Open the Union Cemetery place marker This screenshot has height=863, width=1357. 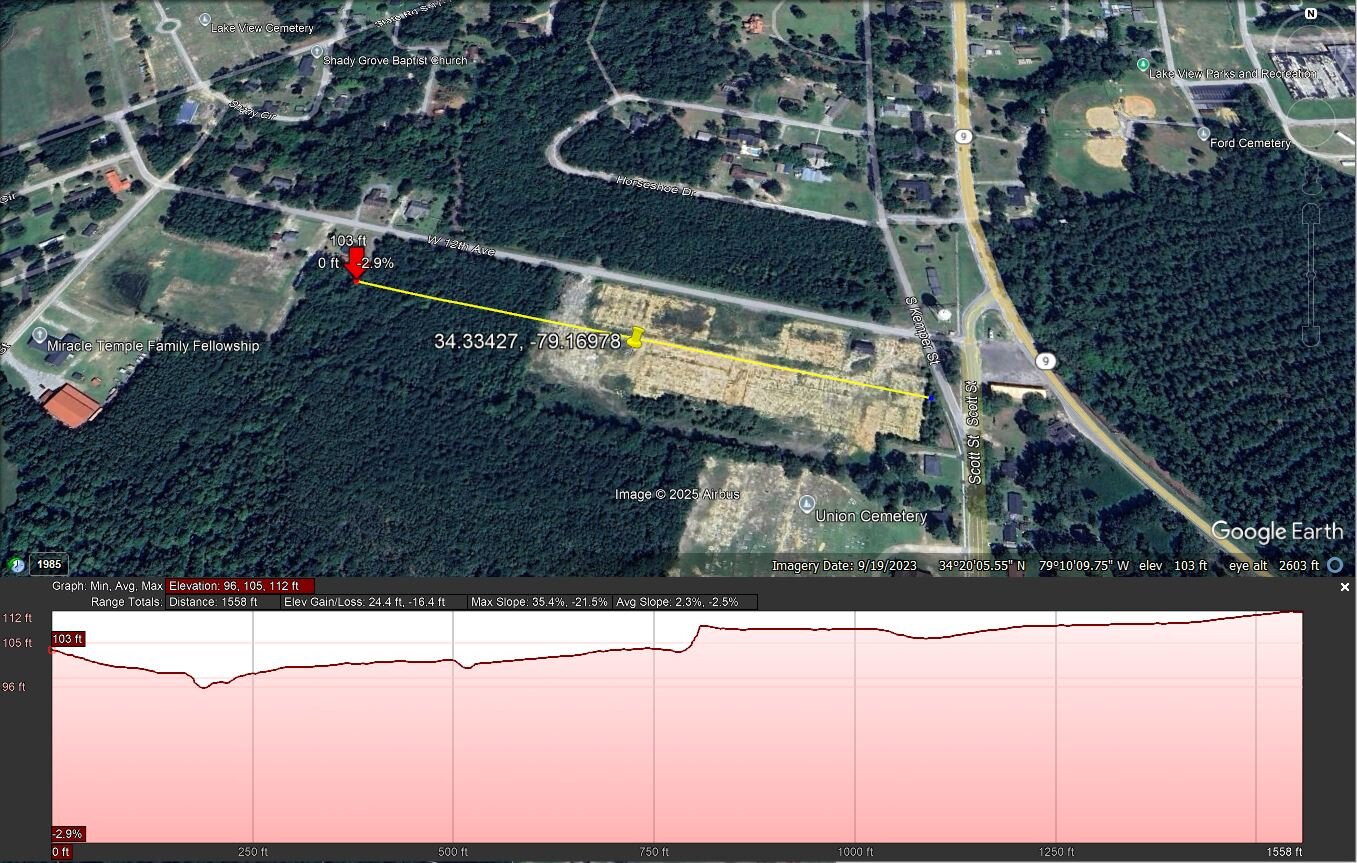(807, 503)
